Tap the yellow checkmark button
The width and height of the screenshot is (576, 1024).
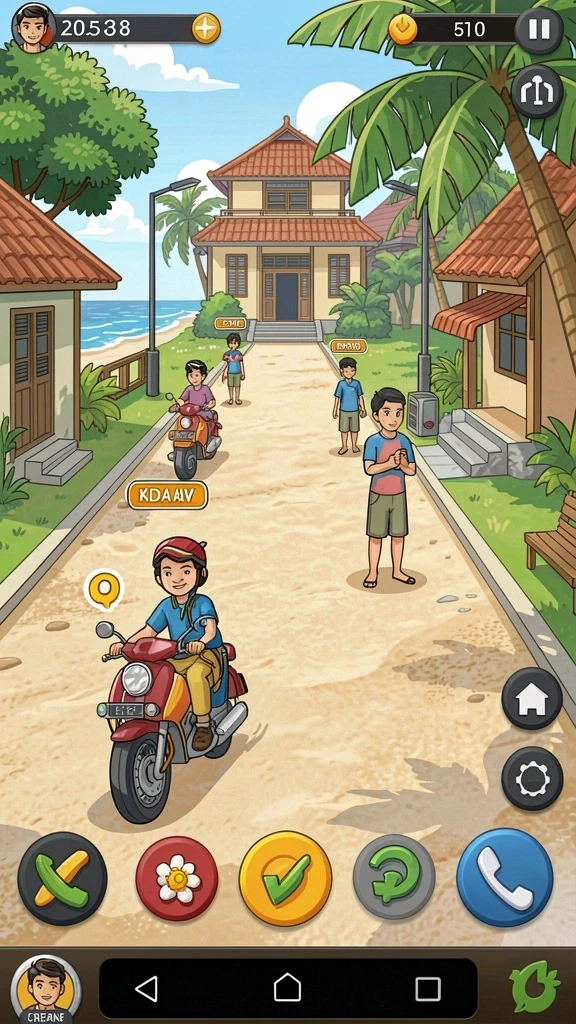click(x=285, y=878)
